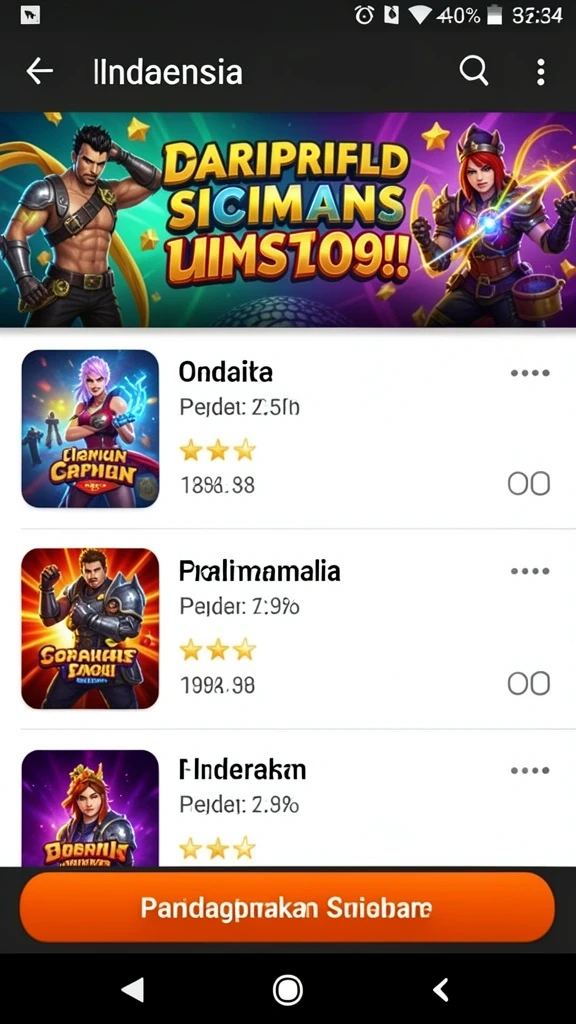
Task: Open more options for Hnderakm
Action: click(x=530, y=771)
